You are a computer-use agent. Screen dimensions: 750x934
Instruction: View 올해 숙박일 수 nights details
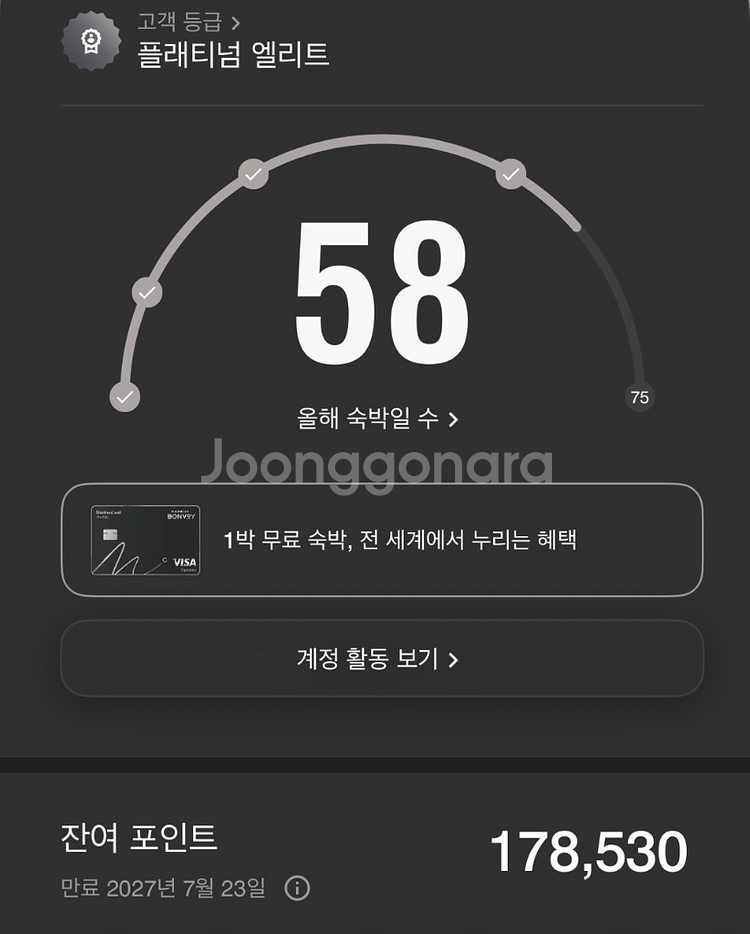pyautogui.click(x=378, y=419)
